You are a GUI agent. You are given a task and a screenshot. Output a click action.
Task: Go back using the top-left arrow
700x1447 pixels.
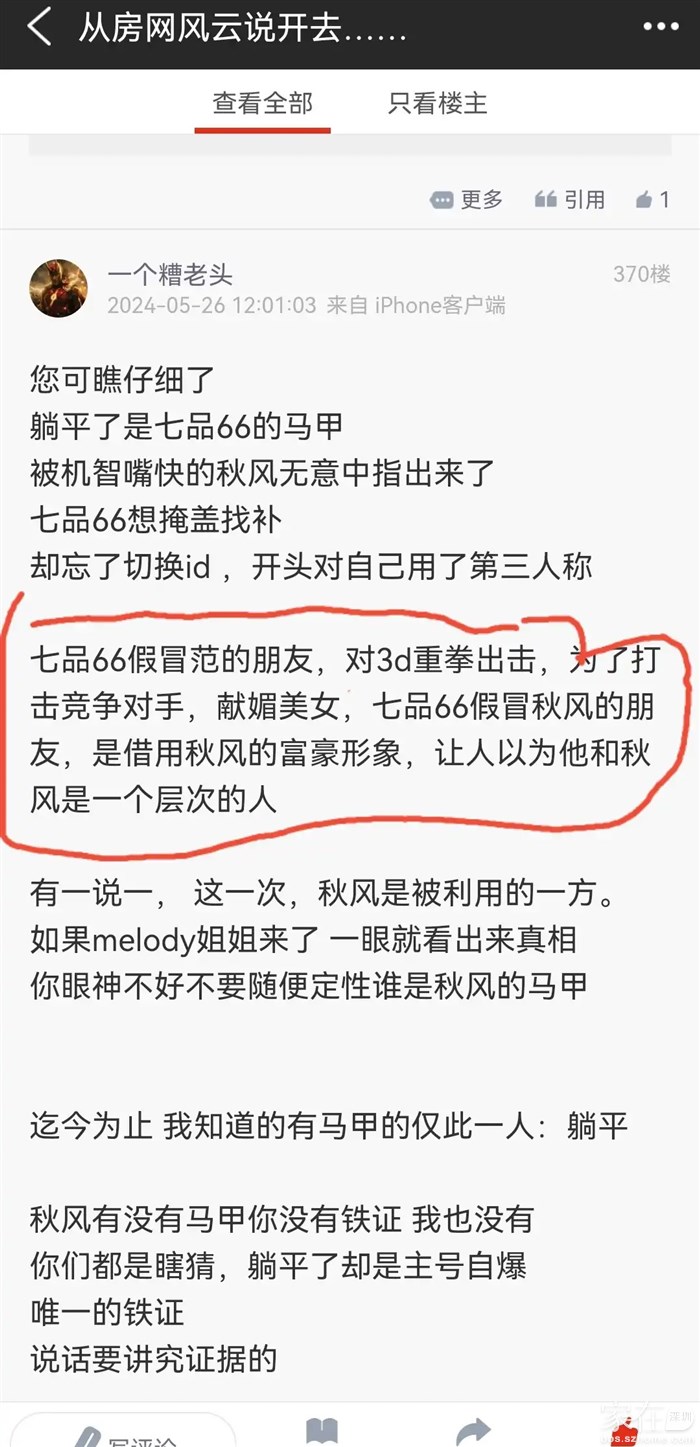[x=38, y=28]
